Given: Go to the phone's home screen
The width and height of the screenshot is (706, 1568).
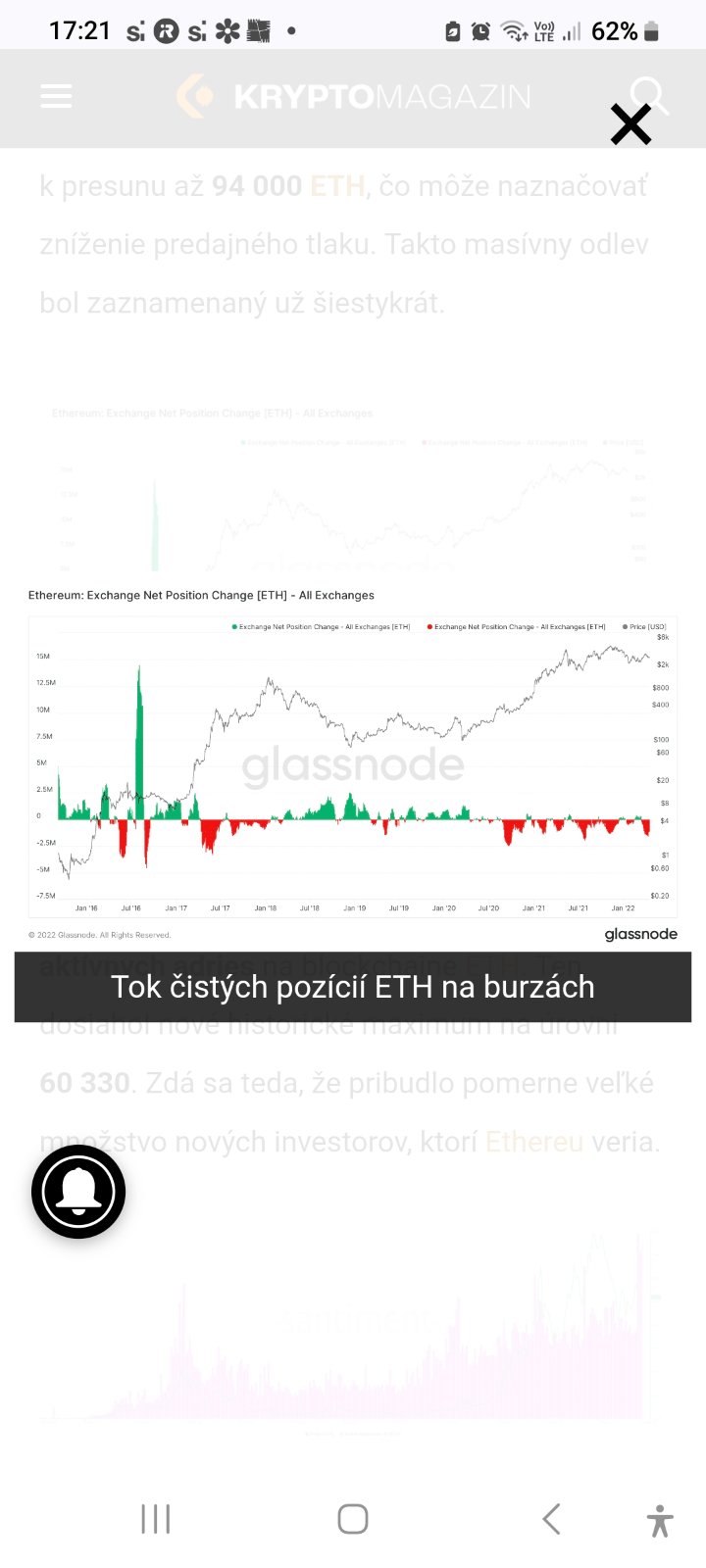Looking at the screenshot, I should coord(353,1519).
